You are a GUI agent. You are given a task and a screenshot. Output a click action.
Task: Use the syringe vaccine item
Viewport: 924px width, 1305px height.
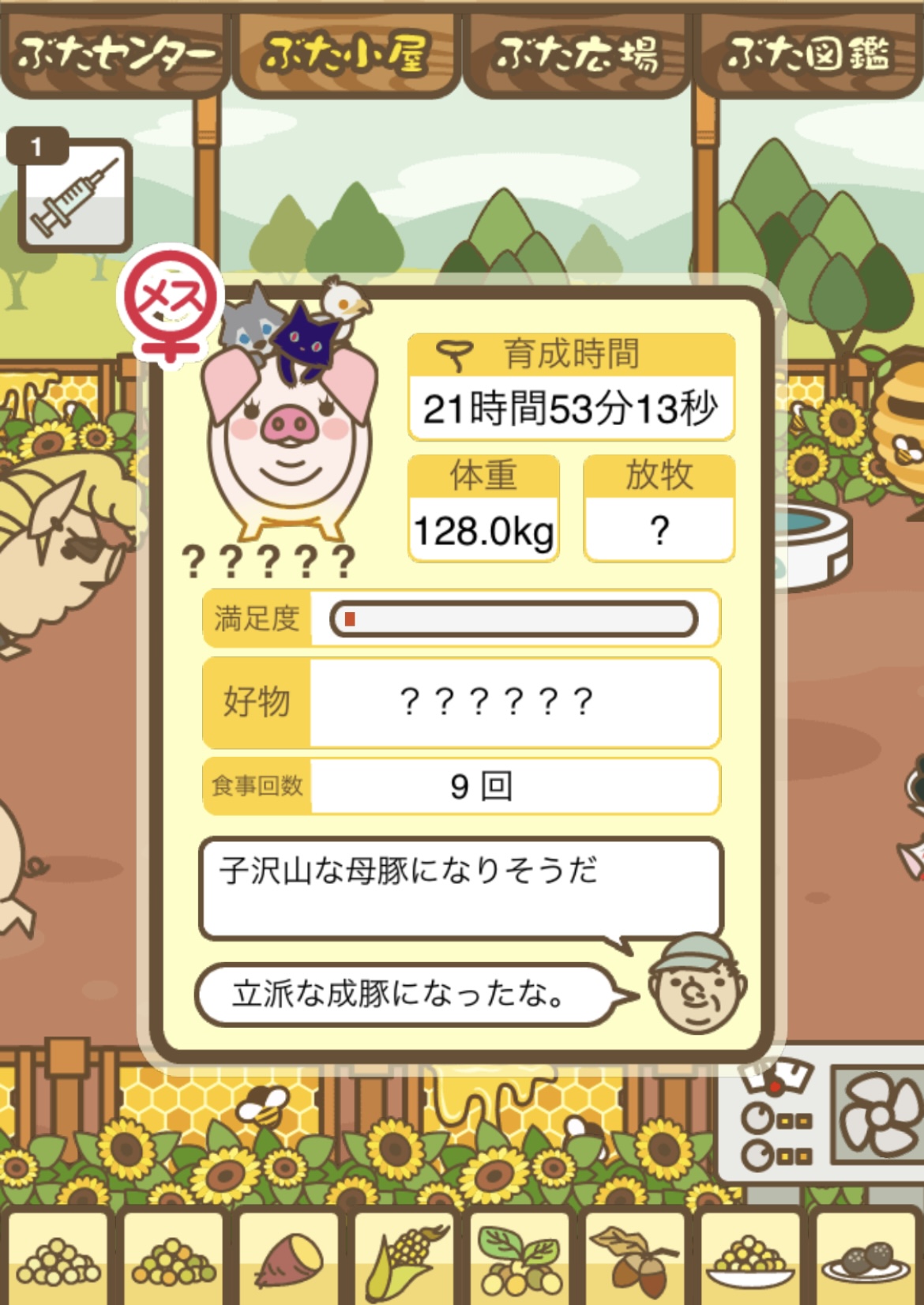tap(74, 194)
